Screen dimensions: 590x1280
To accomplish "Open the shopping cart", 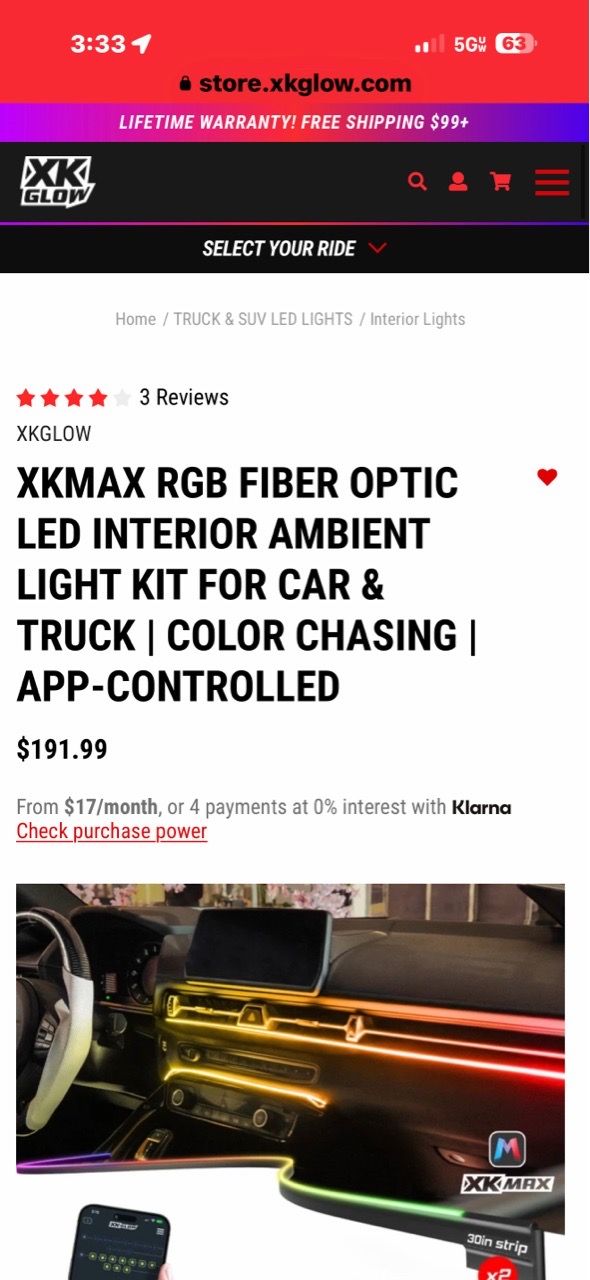I will (x=500, y=182).
